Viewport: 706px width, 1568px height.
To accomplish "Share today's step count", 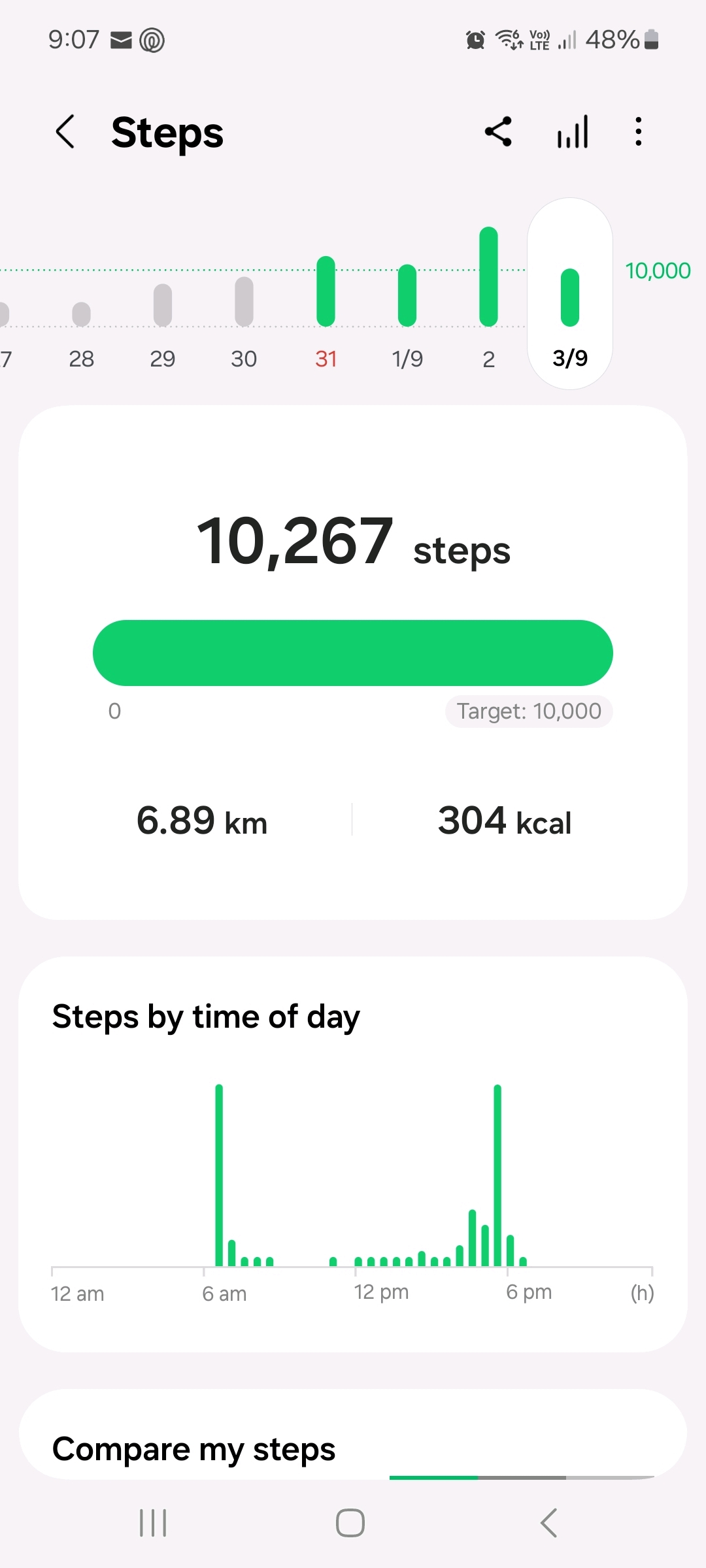I will pyautogui.click(x=498, y=132).
